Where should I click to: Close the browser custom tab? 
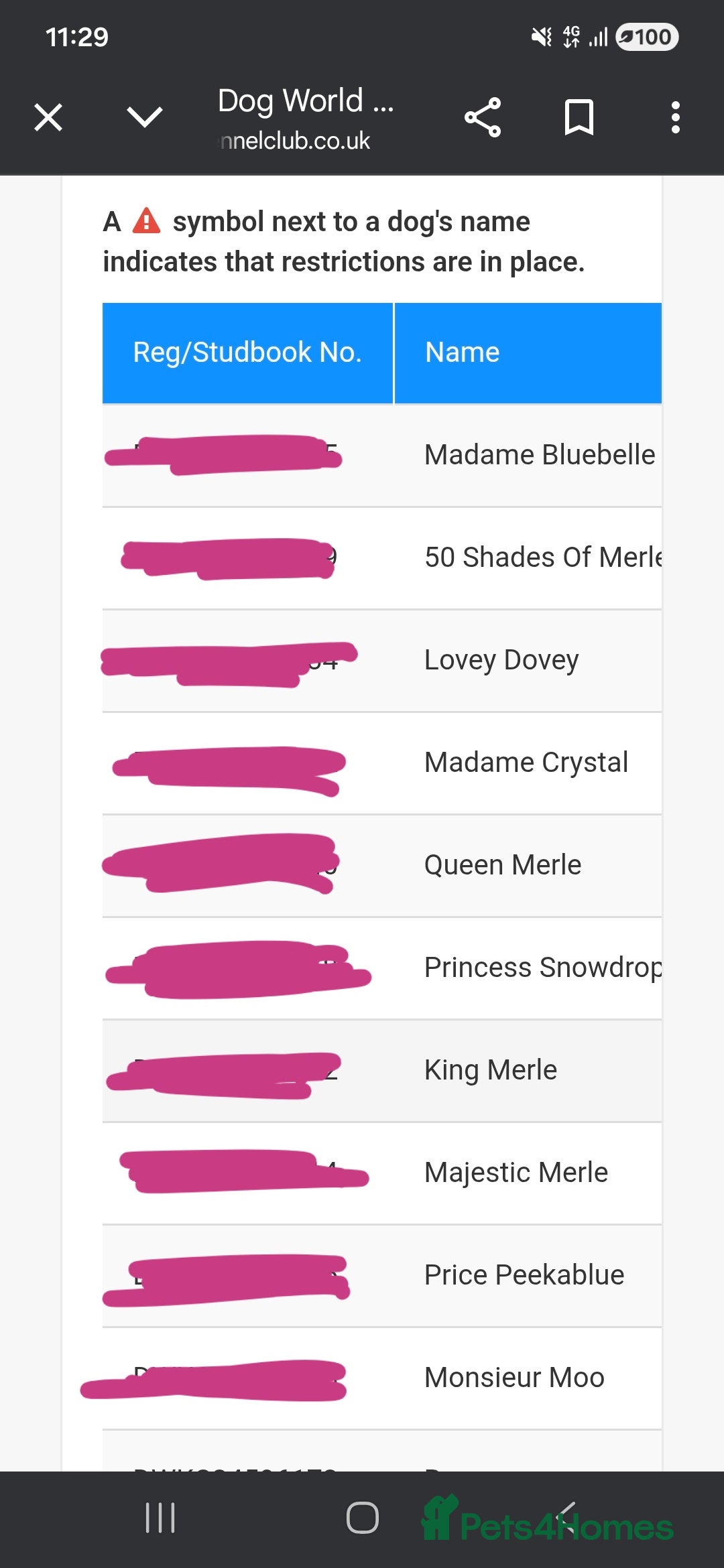(x=48, y=118)
